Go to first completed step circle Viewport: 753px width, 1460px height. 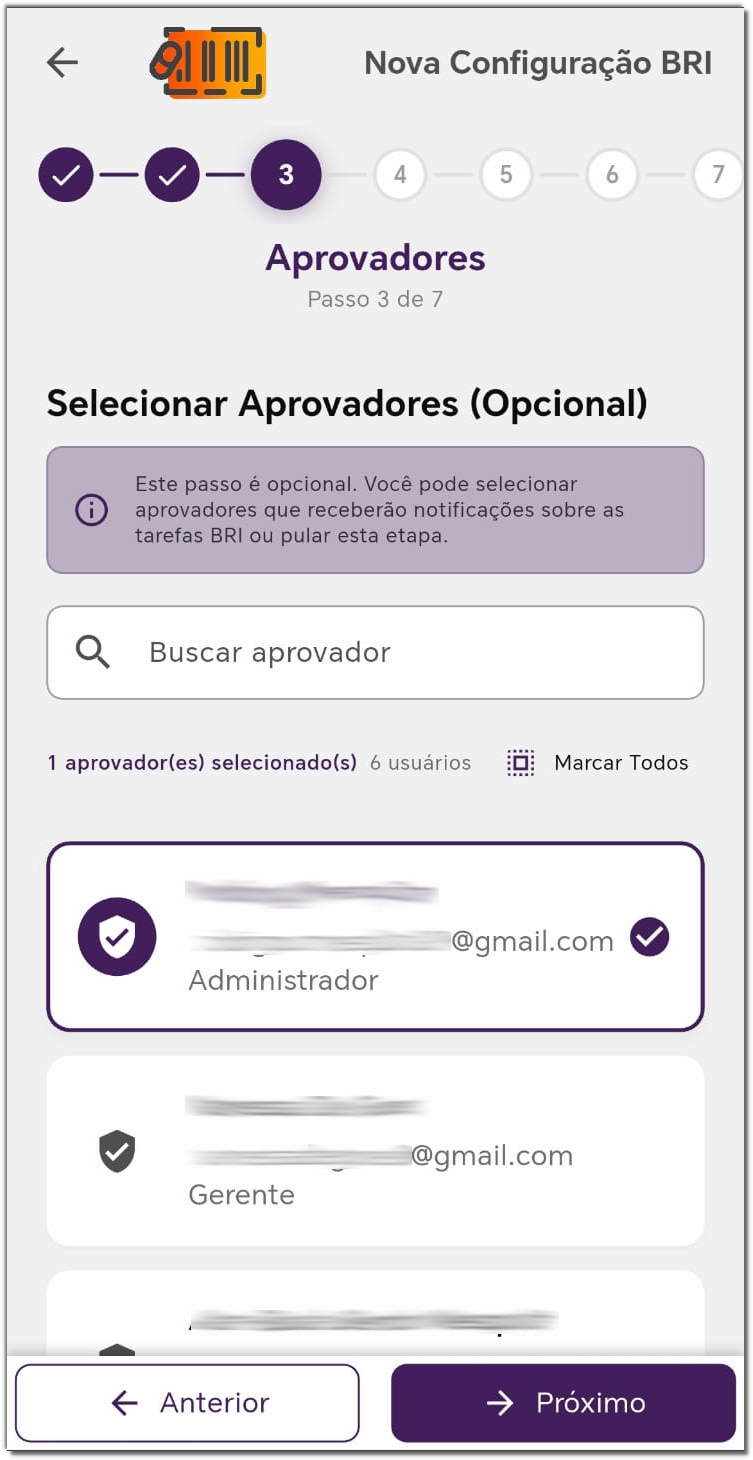click(x=66, y=175)
